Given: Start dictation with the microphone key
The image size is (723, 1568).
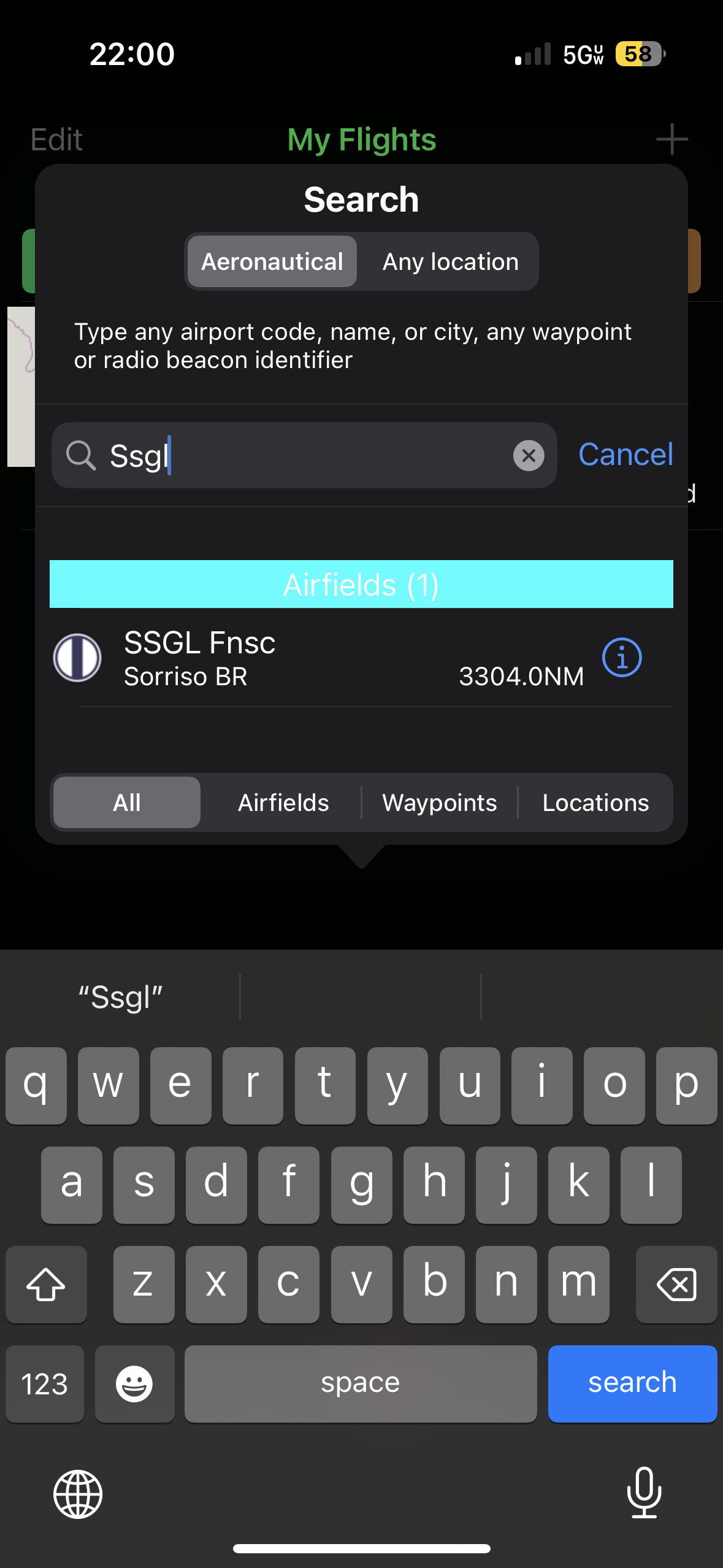Looking at the screenshot, I should pos(644,1493).
